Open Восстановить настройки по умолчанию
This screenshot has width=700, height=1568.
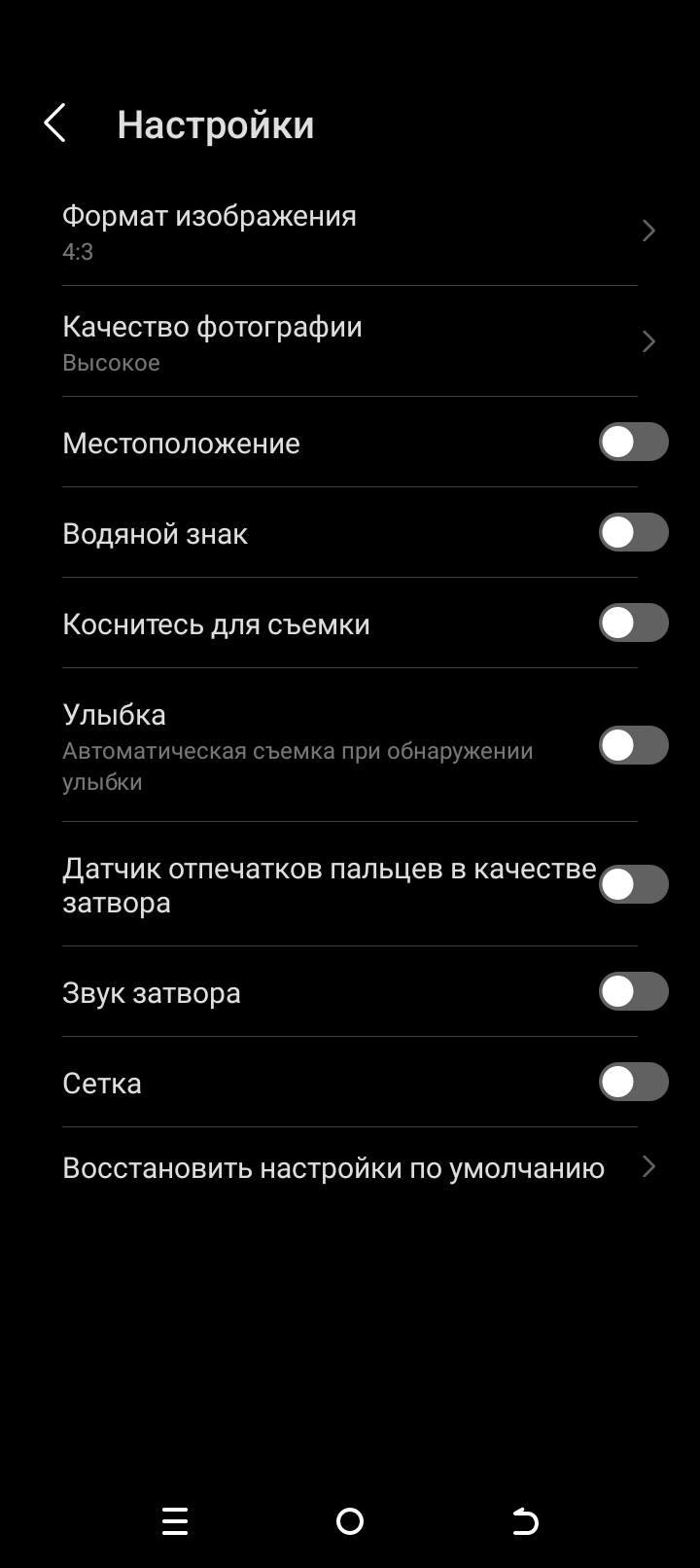coord(350,1167)
